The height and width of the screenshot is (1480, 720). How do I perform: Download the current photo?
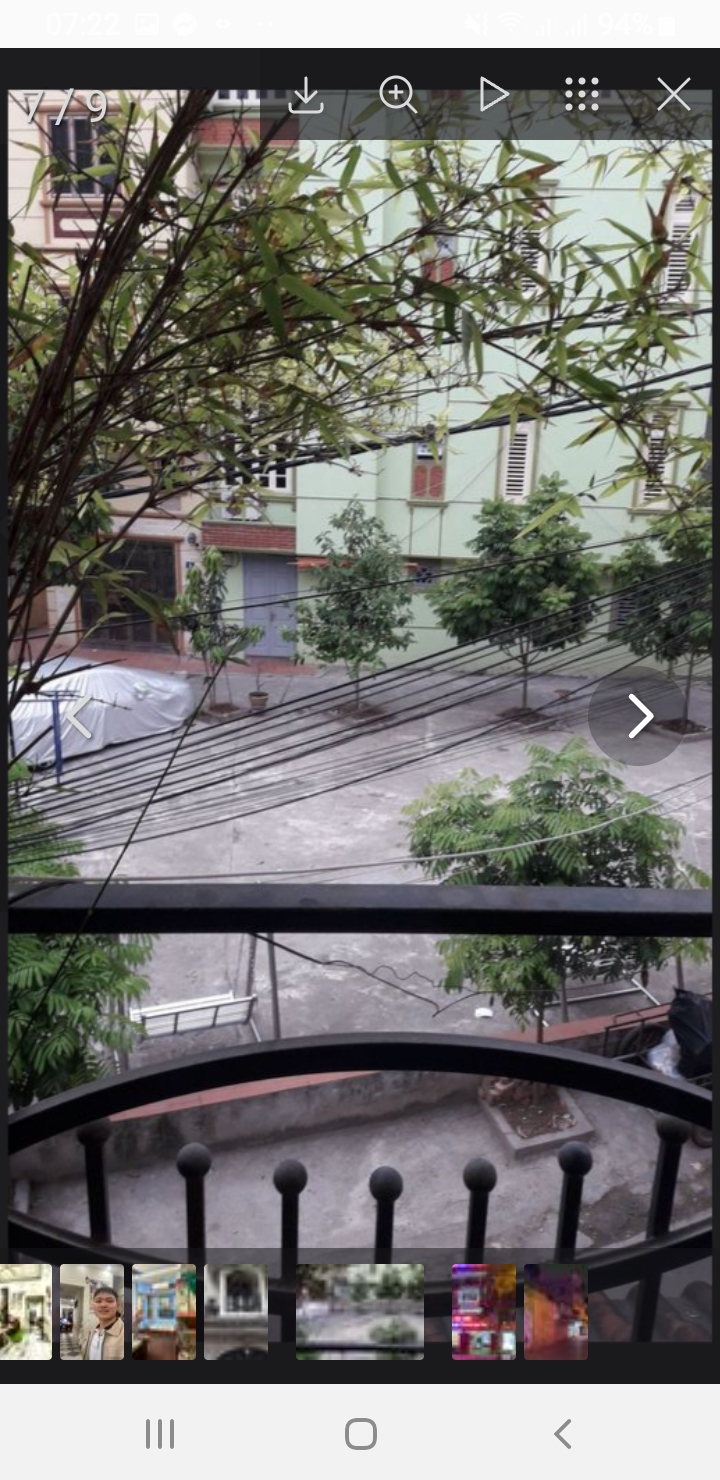[x=306, y=95]
